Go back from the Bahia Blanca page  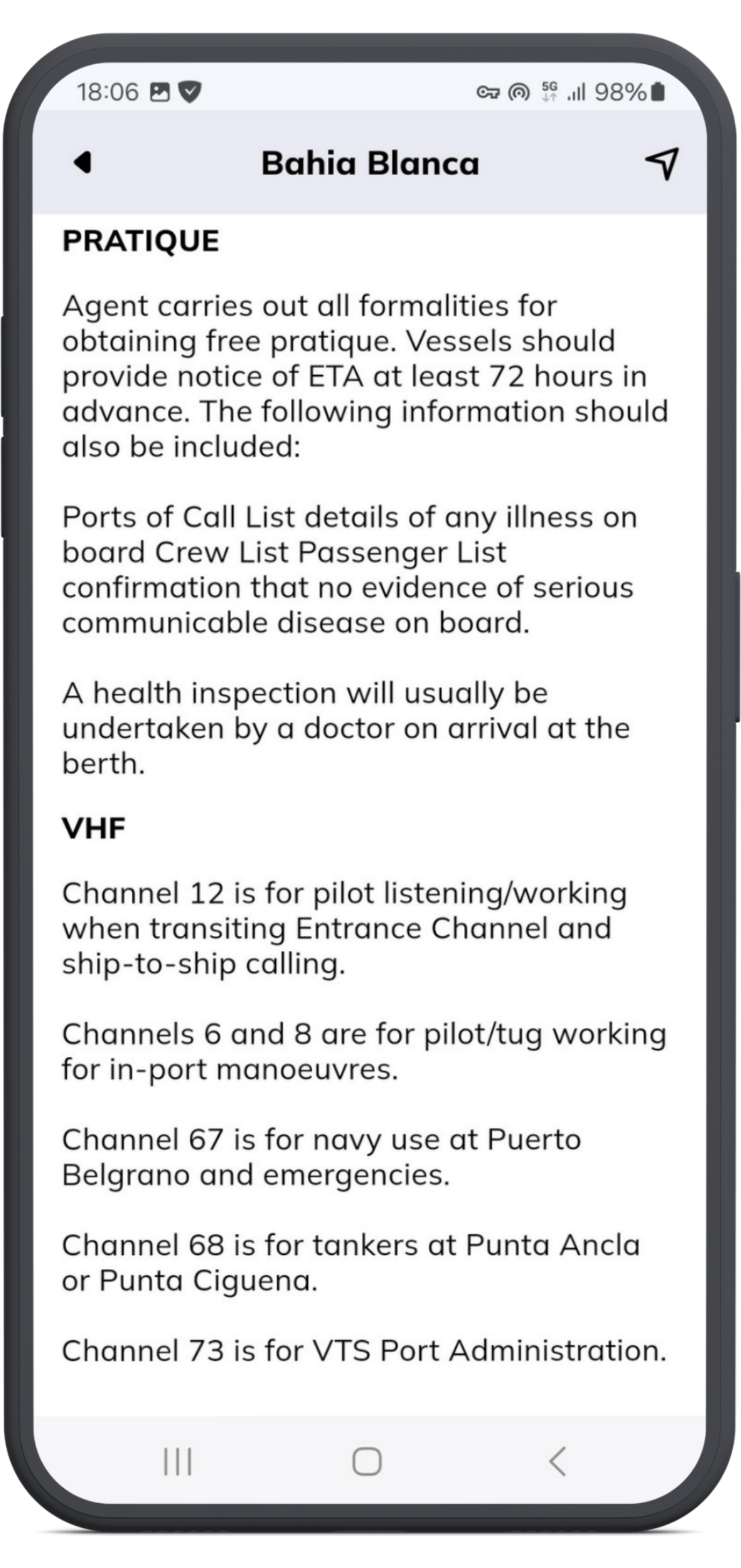pos(82,163)
